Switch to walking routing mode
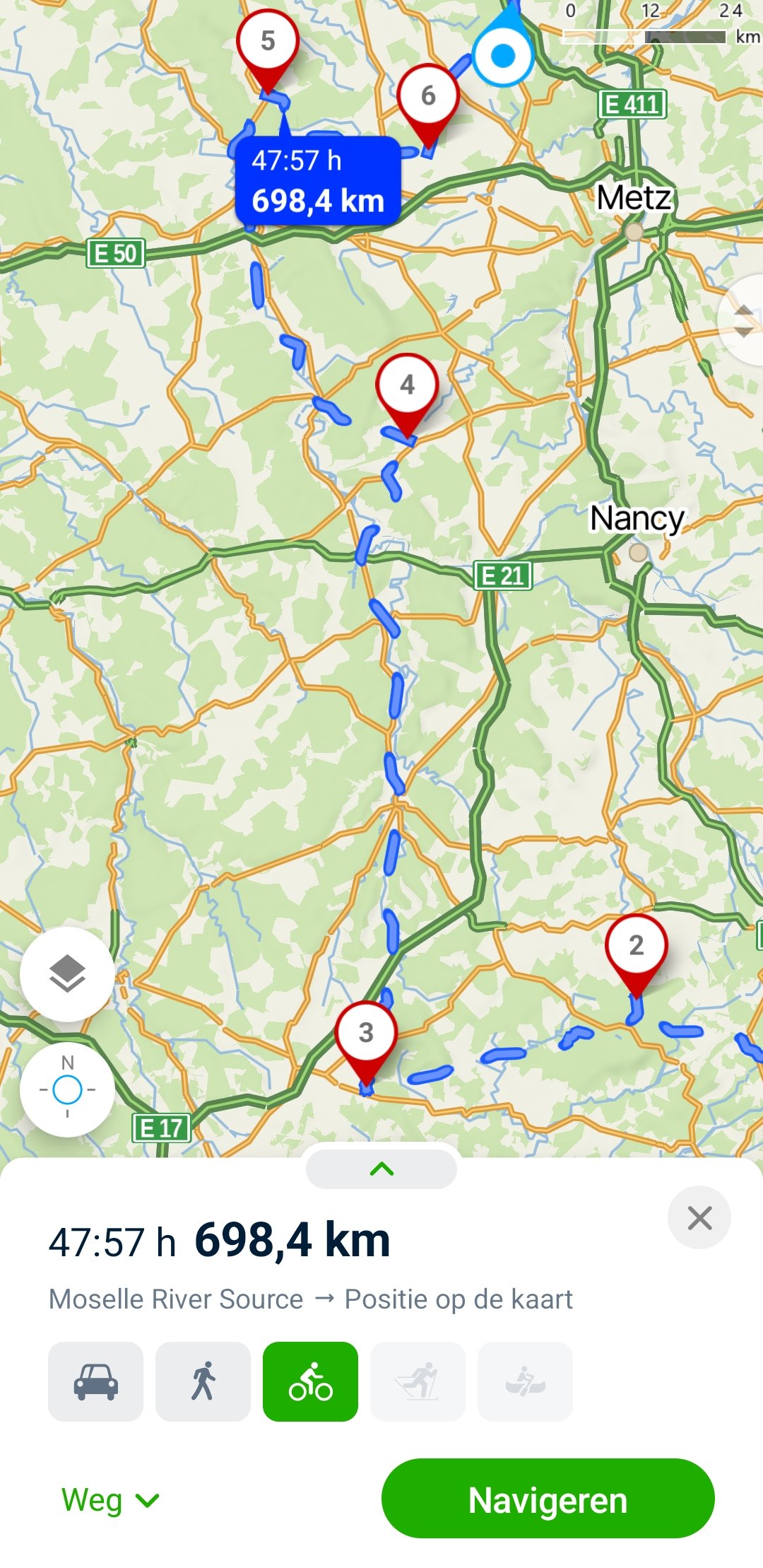The image size is (763, 1568). (x=203, y=1381)
